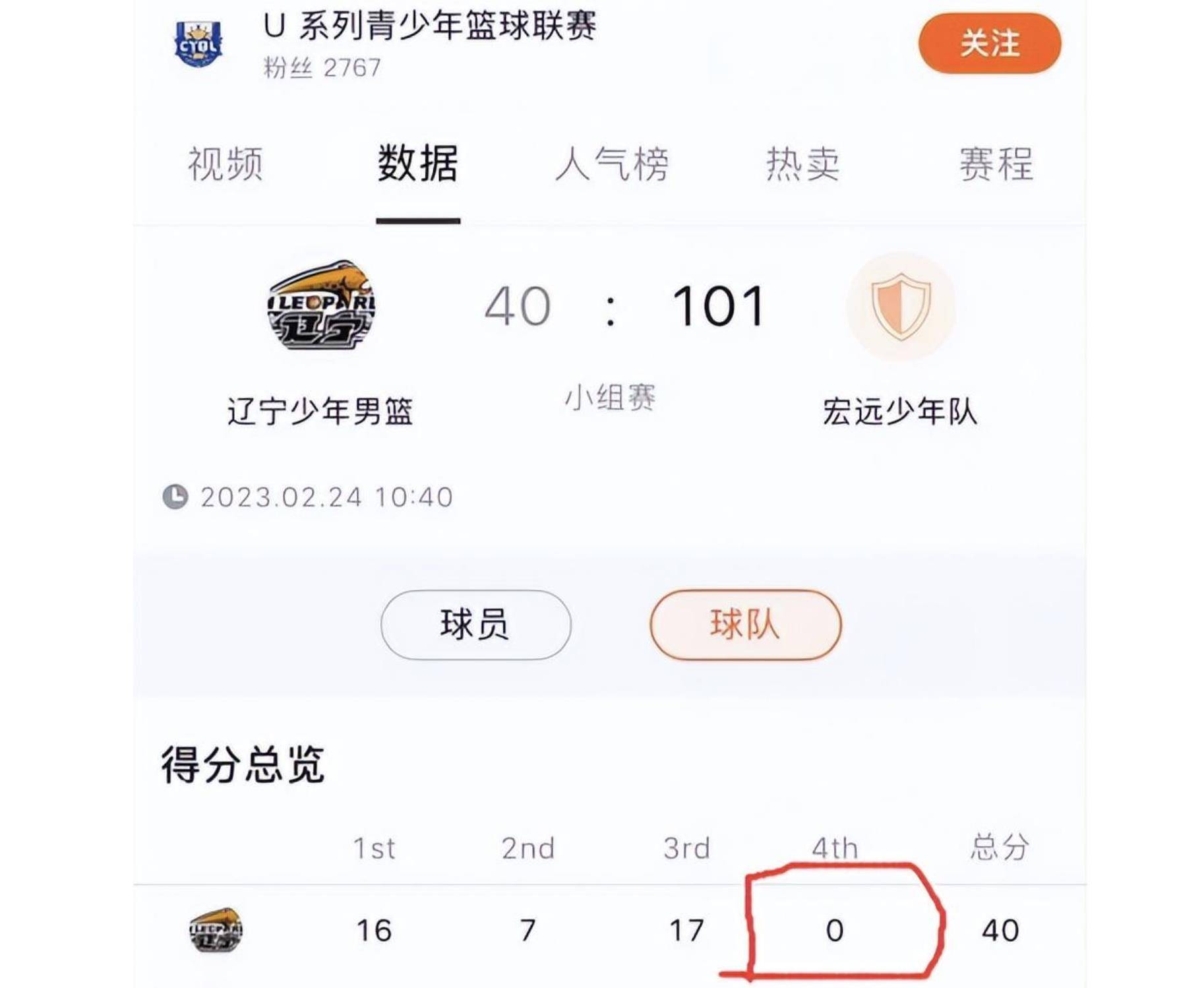Select the 数据 tab
Image resolution: width=1204 pixels, height=988 pixels.
pos(417,164)
